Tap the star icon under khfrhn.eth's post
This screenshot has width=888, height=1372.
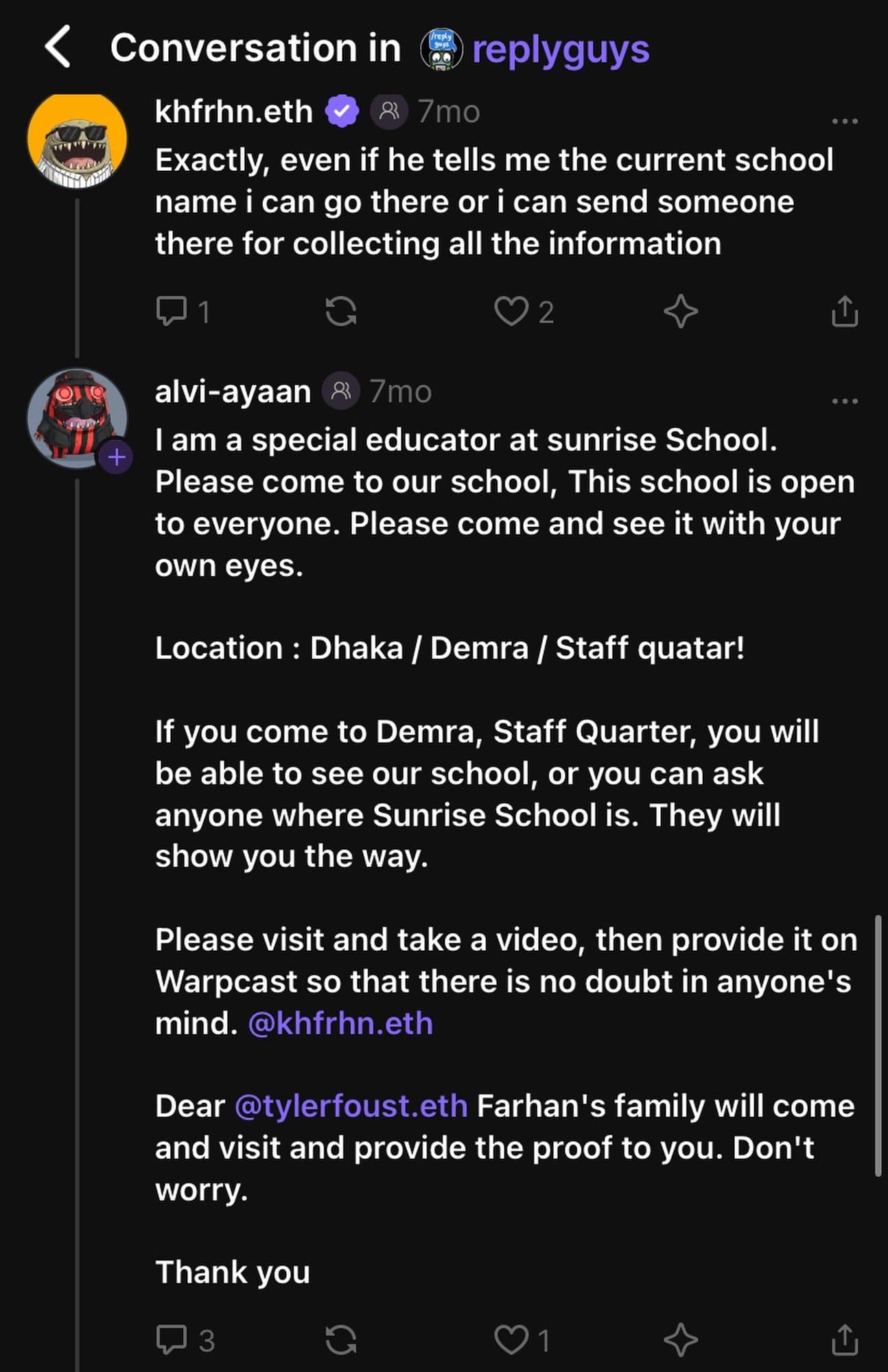pos(681,311)
